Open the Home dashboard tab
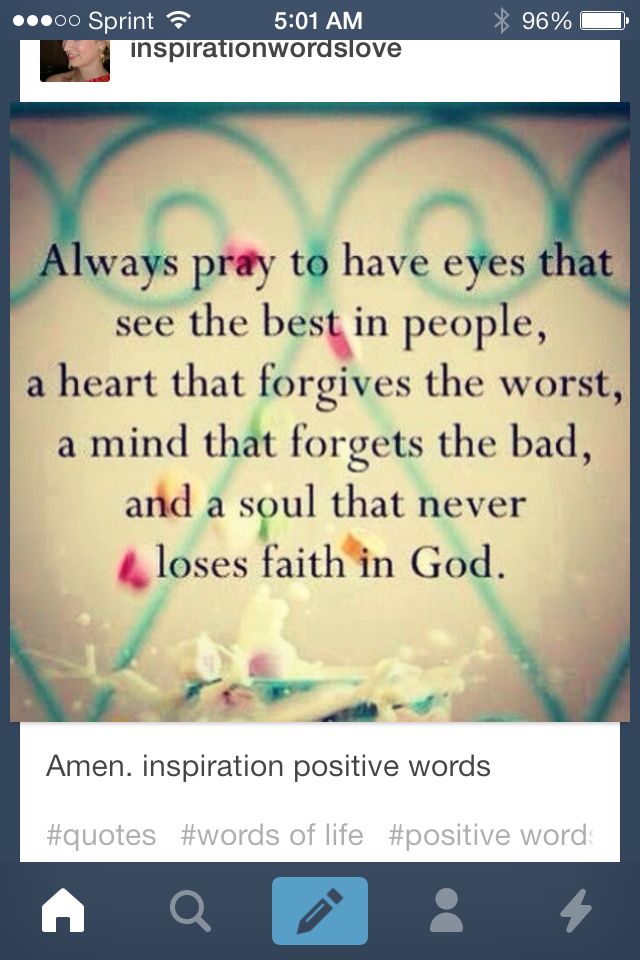Image resolution: width=640 pixels, height=960 pixels. pos(62,910)
